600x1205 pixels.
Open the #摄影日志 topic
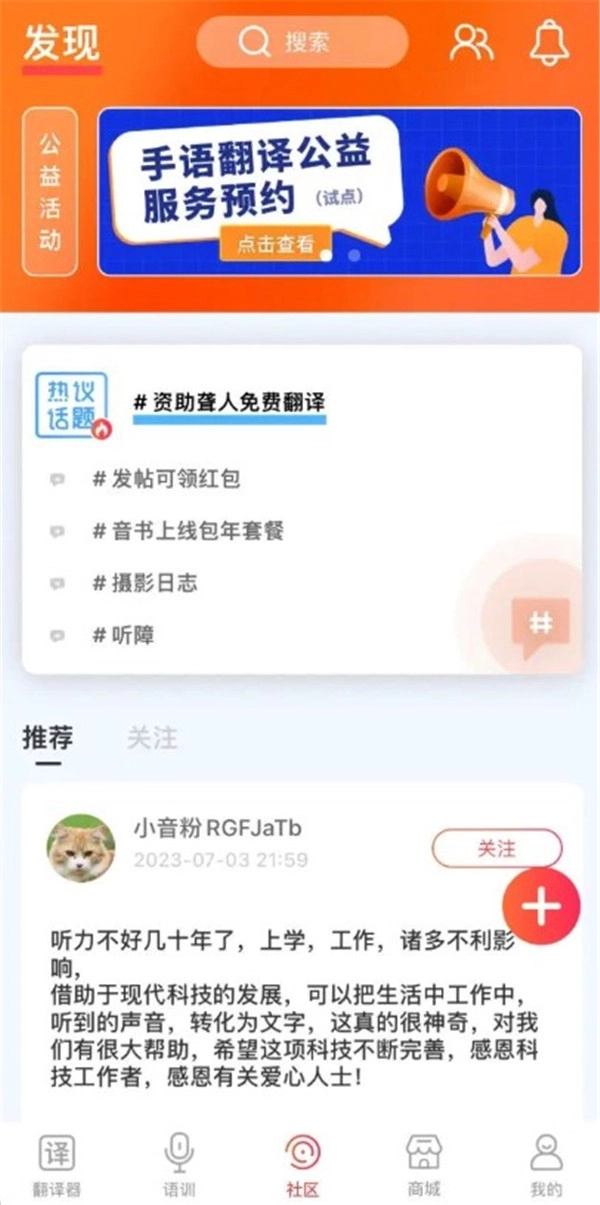click(x=144, y=583)
